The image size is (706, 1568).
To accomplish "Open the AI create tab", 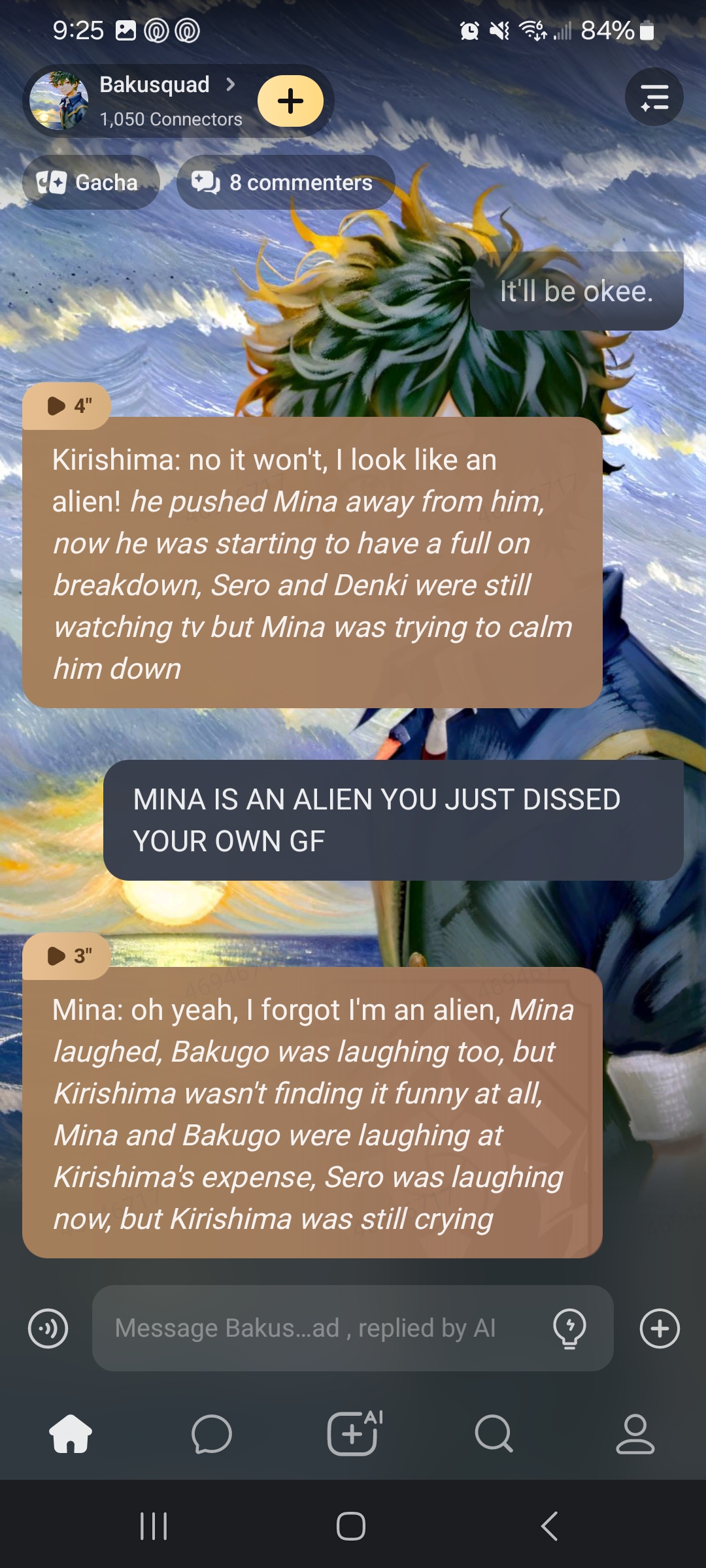I will pyautogui.click(x=354, y=1434).
